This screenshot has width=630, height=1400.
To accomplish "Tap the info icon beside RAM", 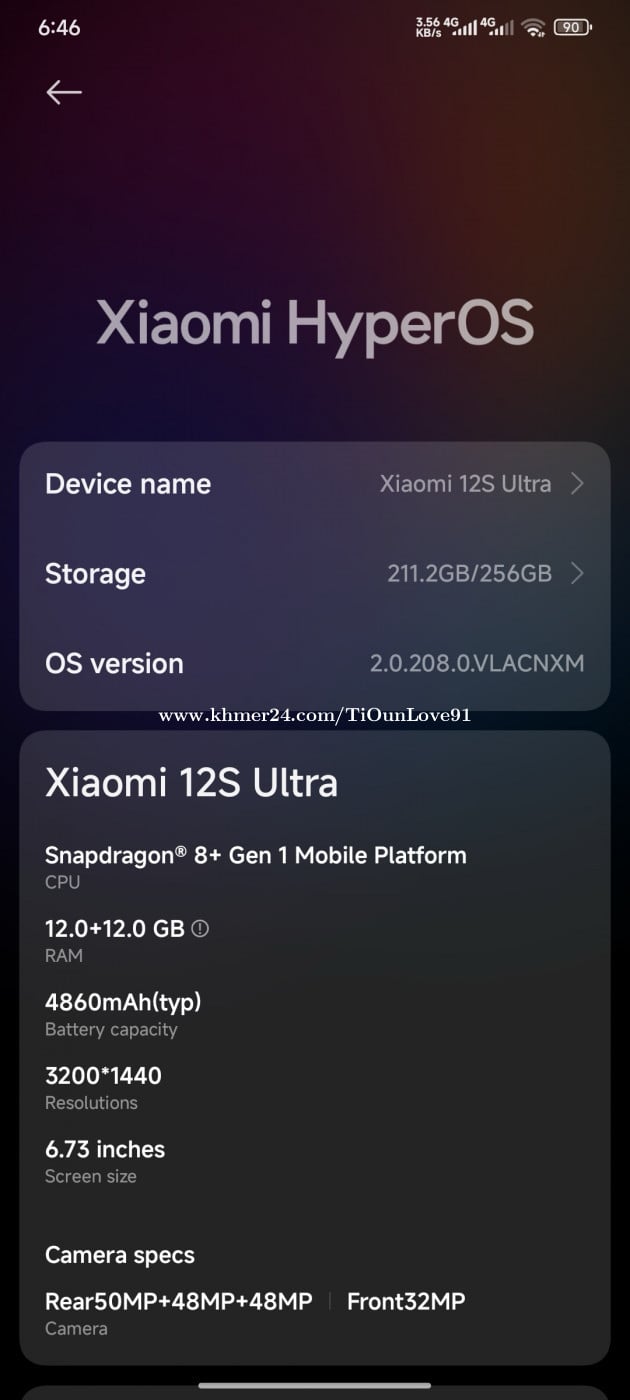I will pyautogui.click(x=200, y=928).
